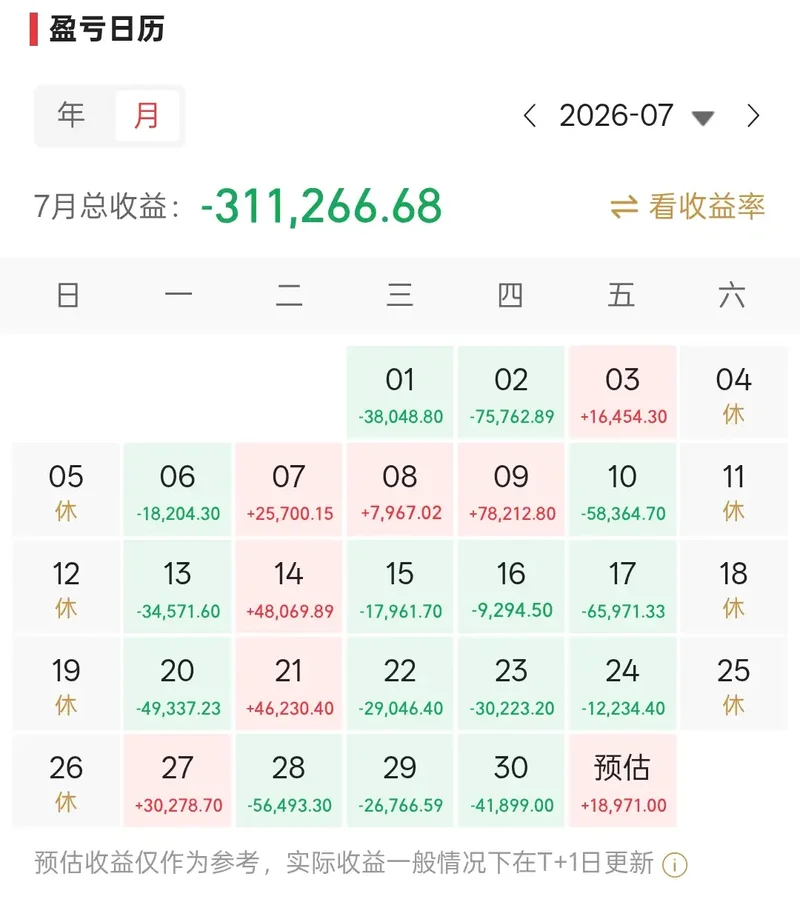The height and width of the screenshot is (902, 800).
Task: Select the 月 (month) tab
Action: (147, 115)
